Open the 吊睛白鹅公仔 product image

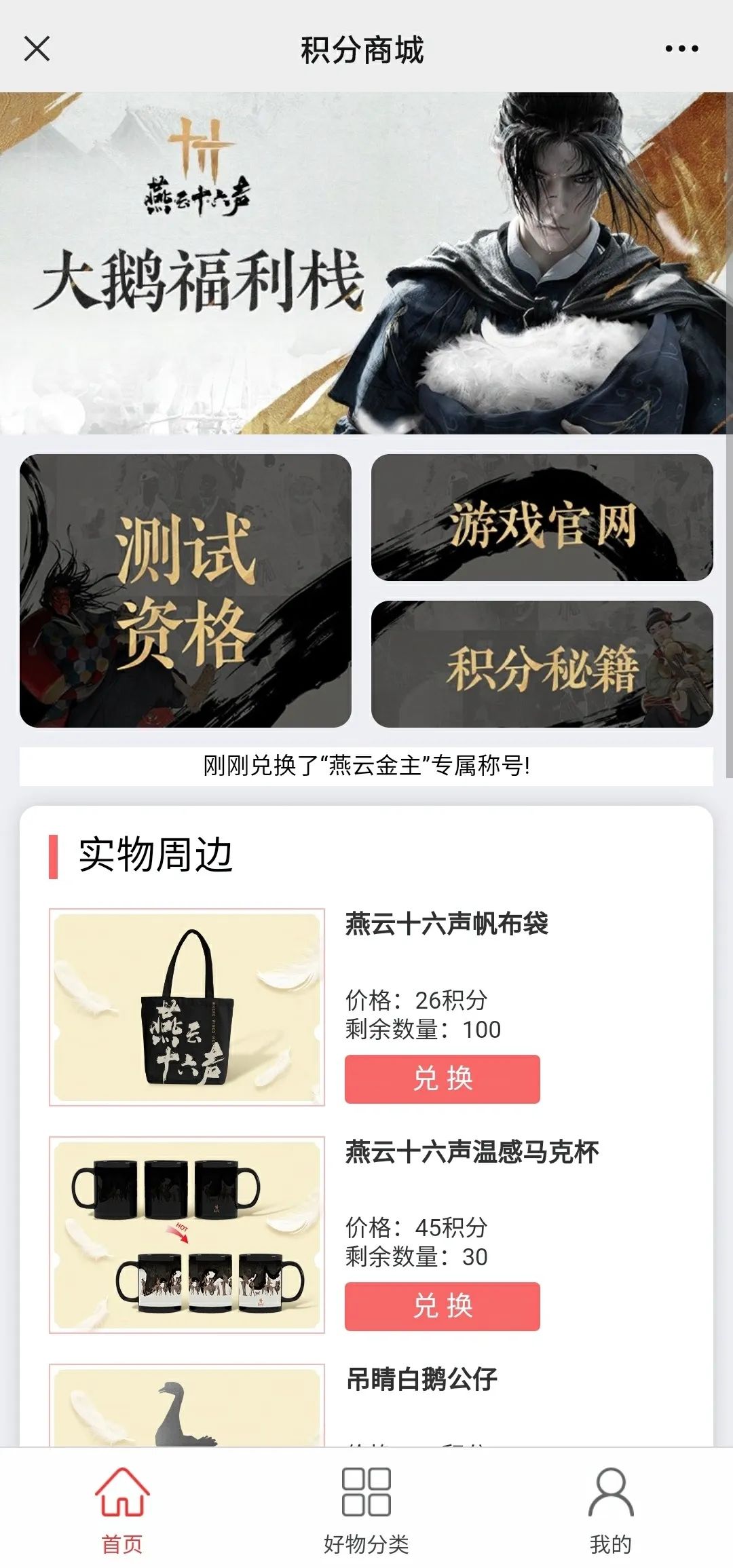coord(187,1406)
